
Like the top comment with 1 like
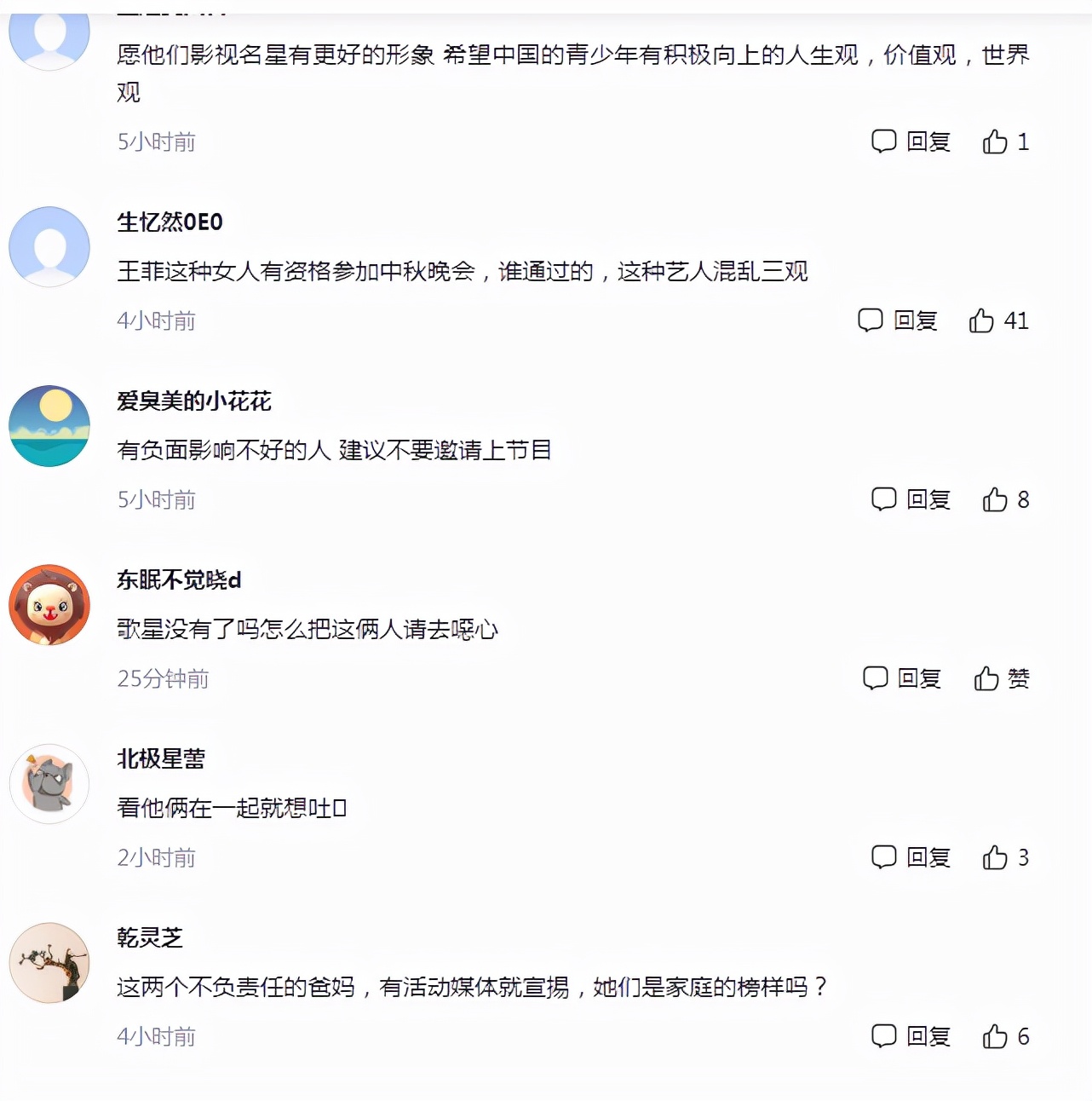(x=1004, y=141)
